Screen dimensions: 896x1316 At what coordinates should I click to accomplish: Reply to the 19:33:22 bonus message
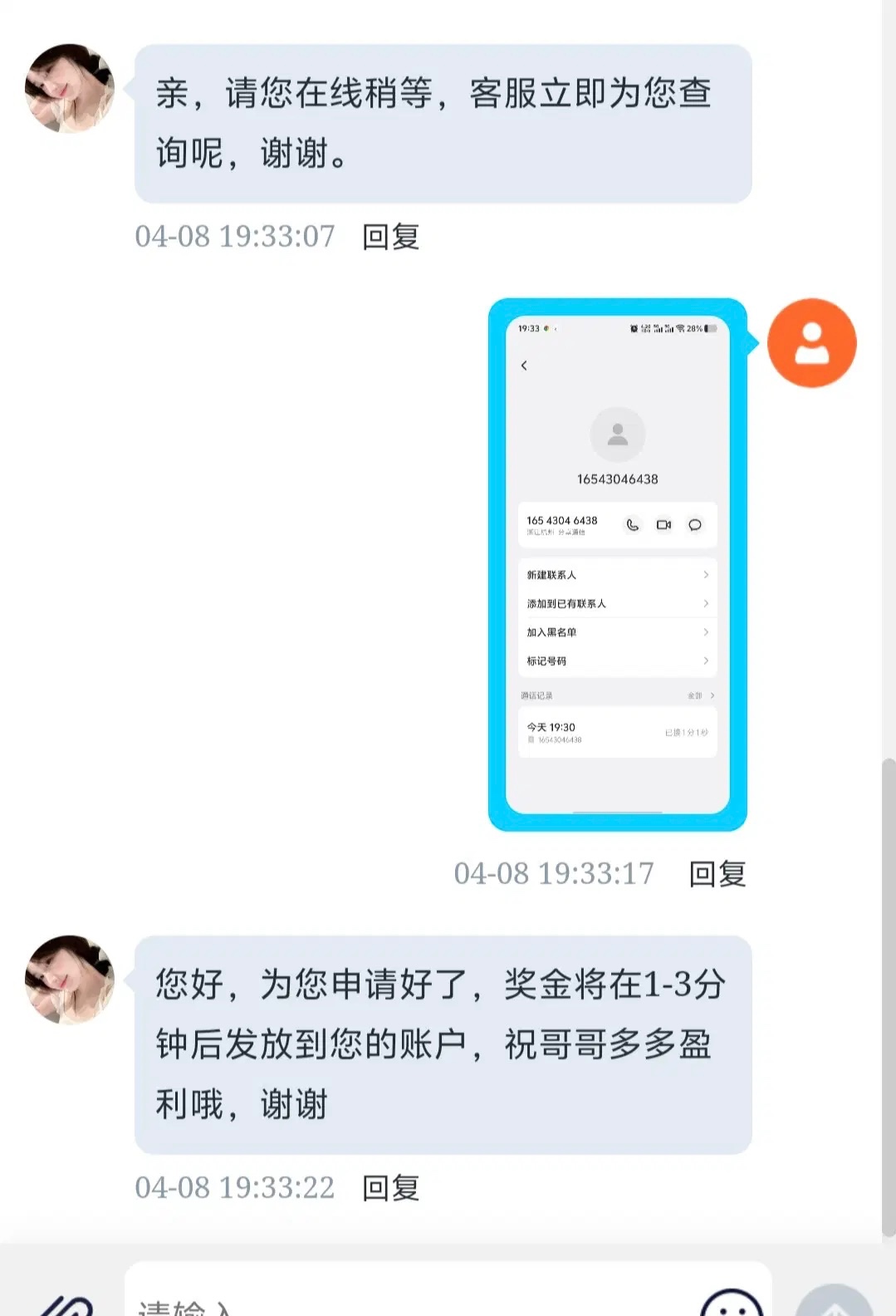click(390, 1188)
